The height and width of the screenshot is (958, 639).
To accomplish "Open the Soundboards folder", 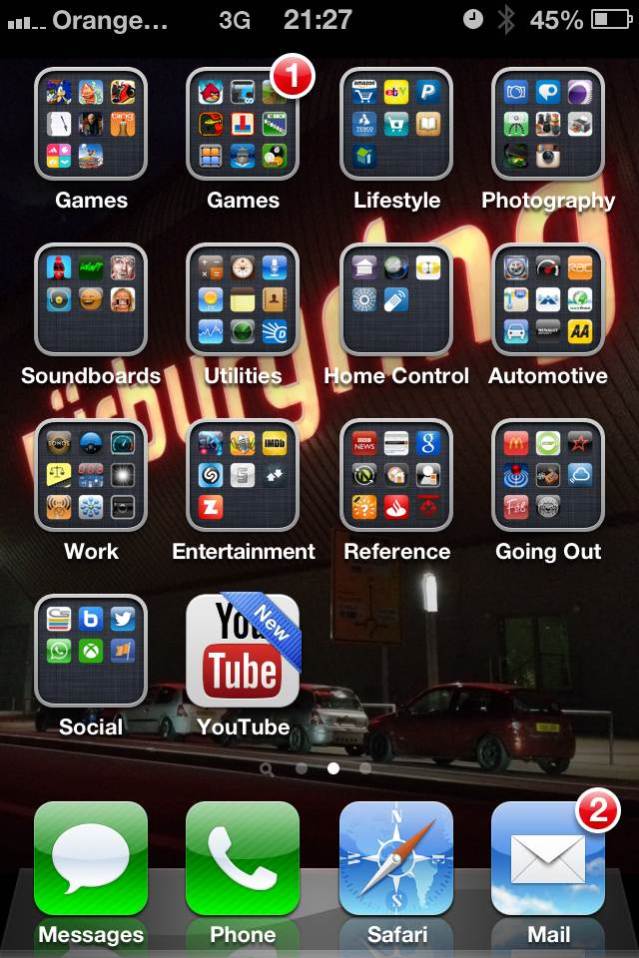I will click(x=91, y=299).
